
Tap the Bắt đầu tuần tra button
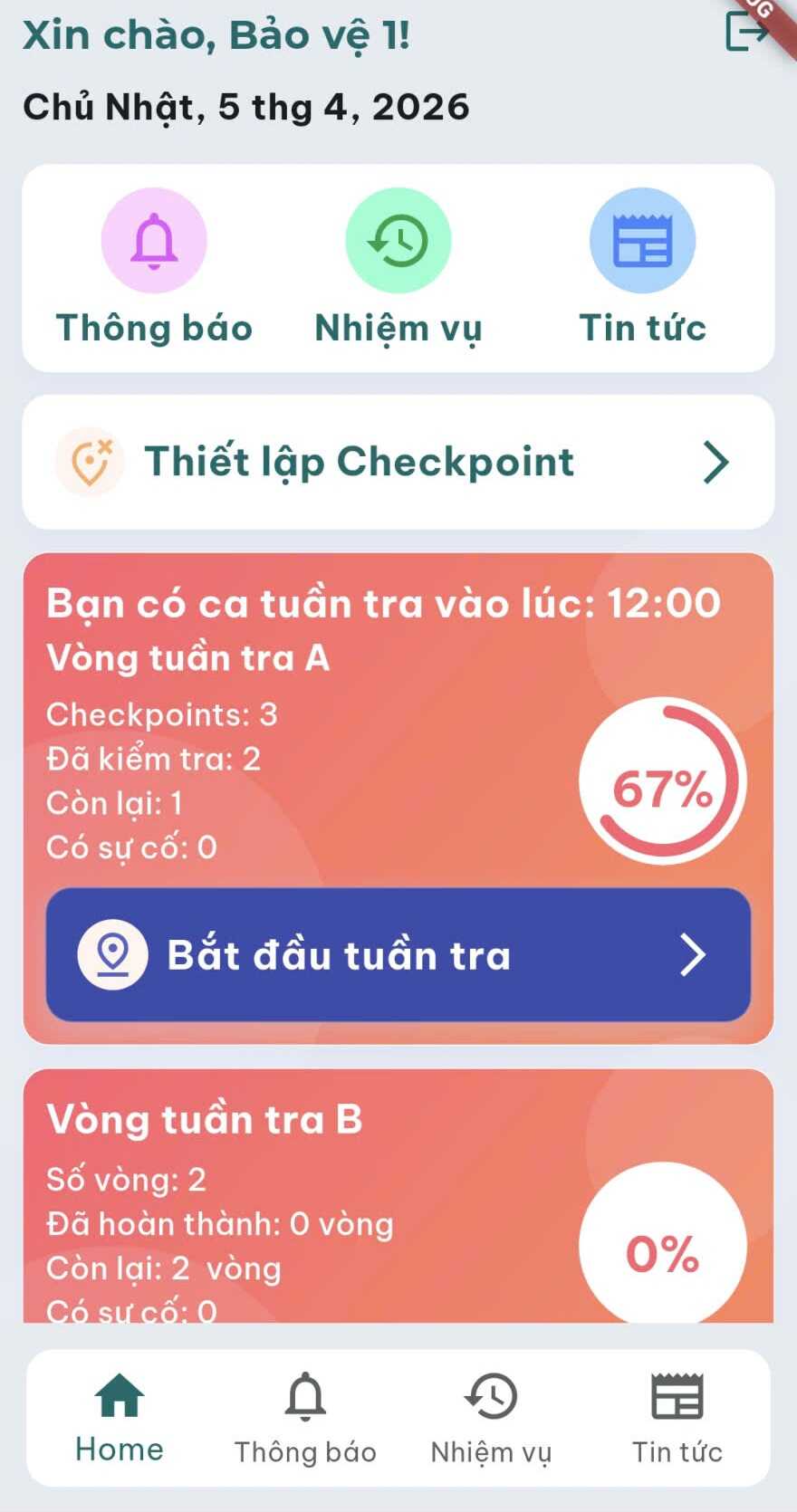click(x=398, y=955)
